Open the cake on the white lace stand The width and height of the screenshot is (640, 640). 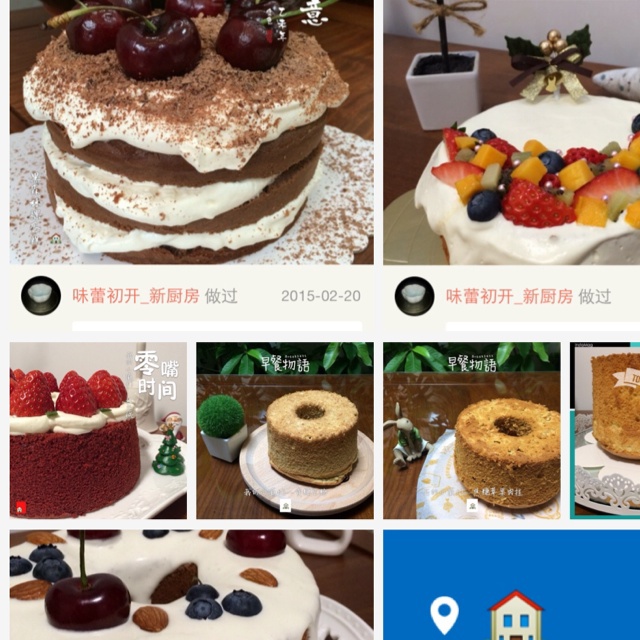pos(605,431)
